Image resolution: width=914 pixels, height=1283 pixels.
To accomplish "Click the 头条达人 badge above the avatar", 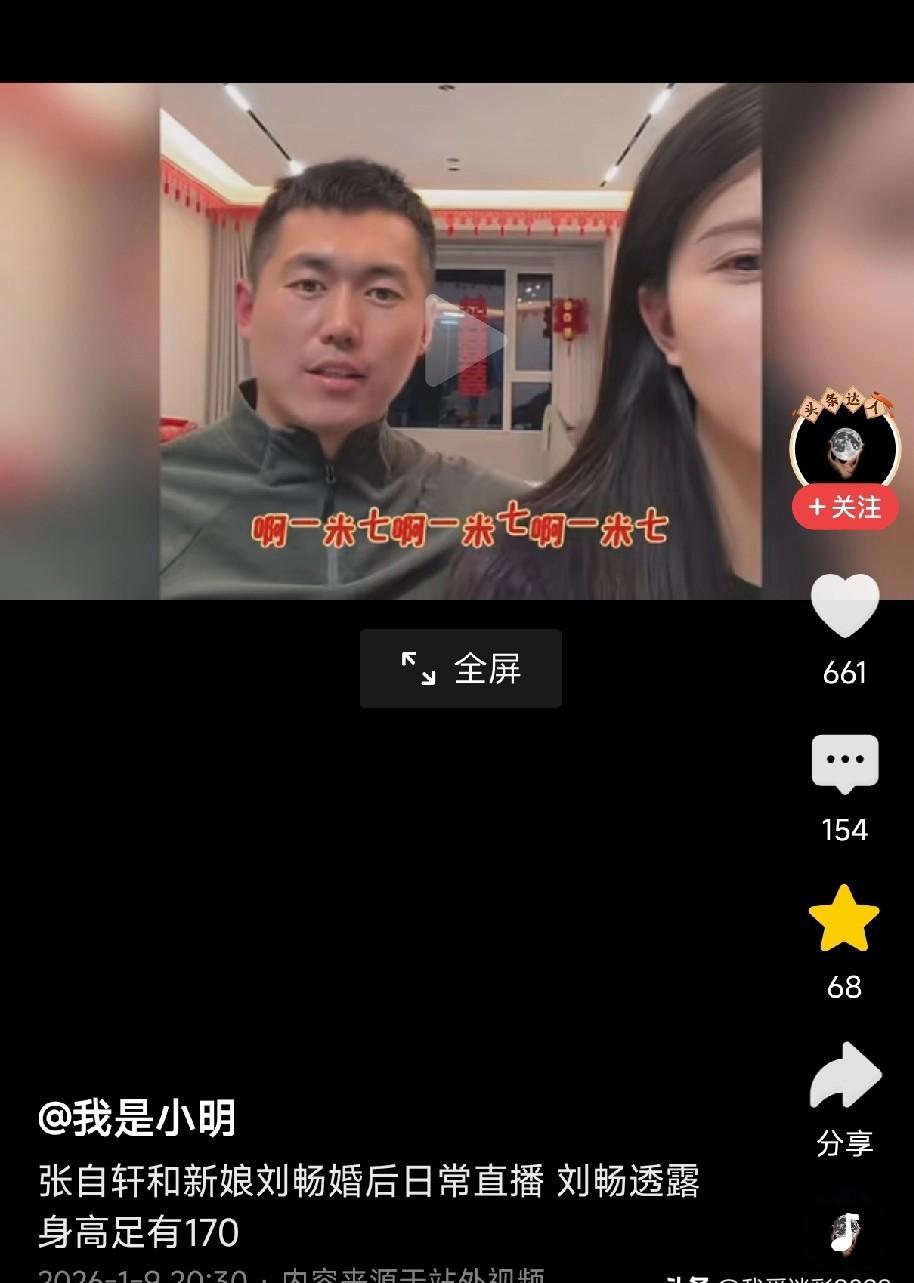I will point(843,403).
